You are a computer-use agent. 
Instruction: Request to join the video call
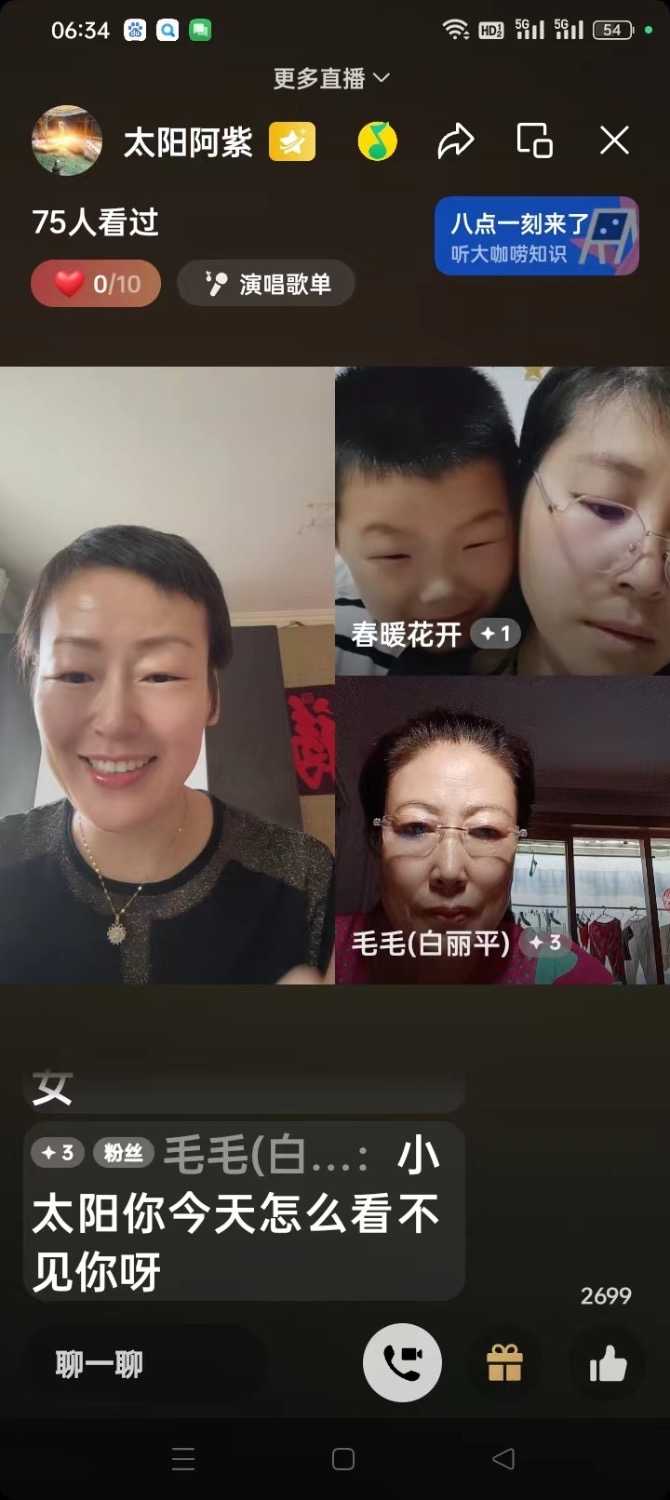pyautogui.click(x=402, y=1363)
